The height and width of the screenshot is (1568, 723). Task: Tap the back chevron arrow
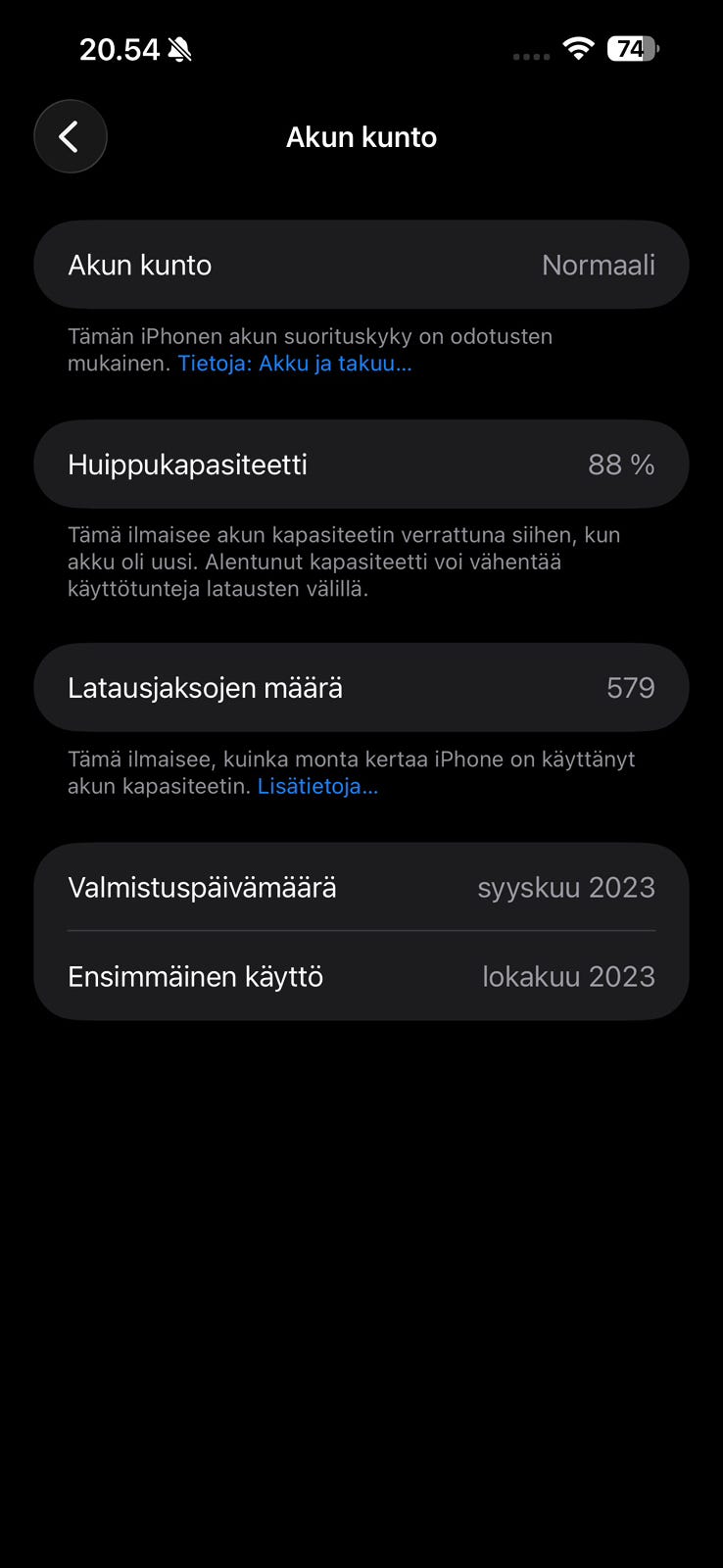(x=70, y=136)
